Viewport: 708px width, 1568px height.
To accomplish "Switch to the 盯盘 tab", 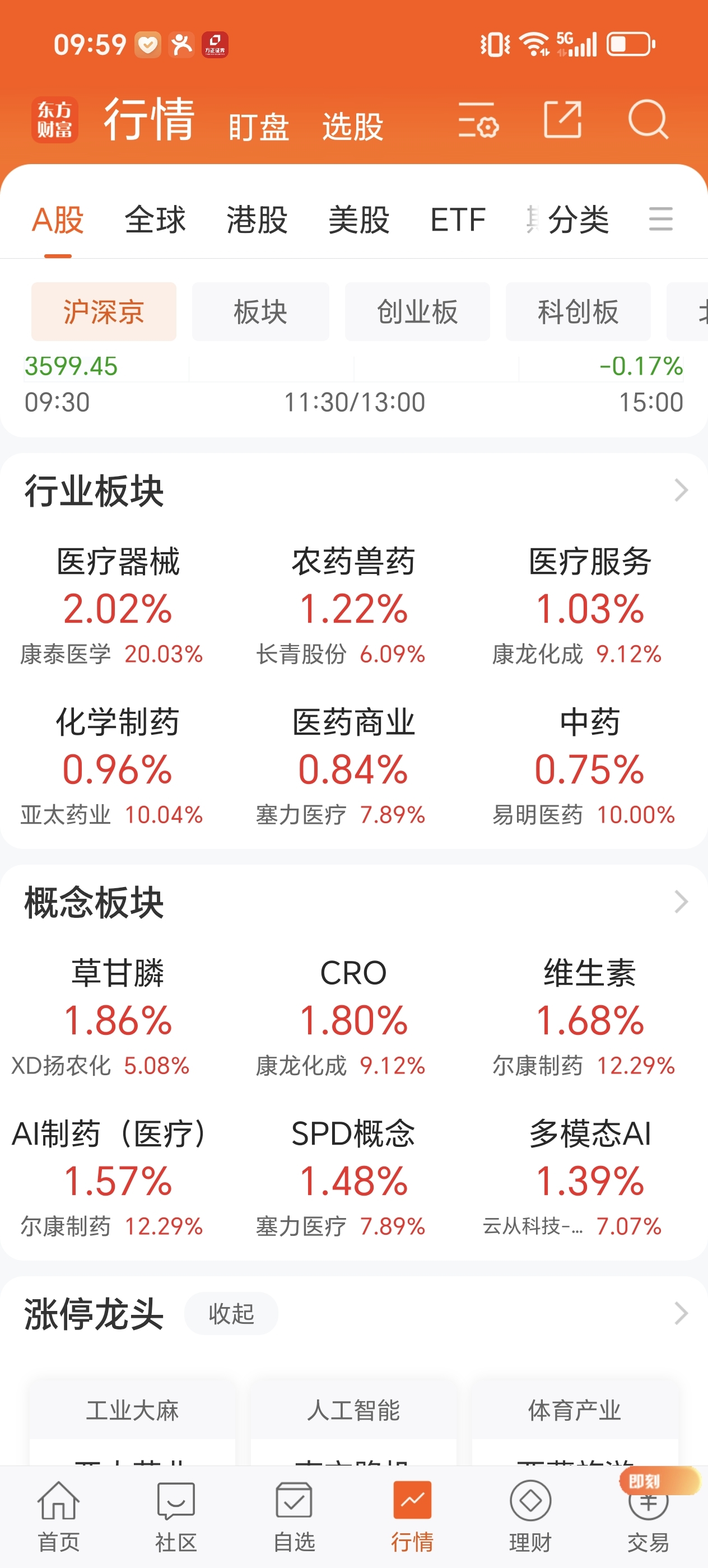I will coord(259,127).
